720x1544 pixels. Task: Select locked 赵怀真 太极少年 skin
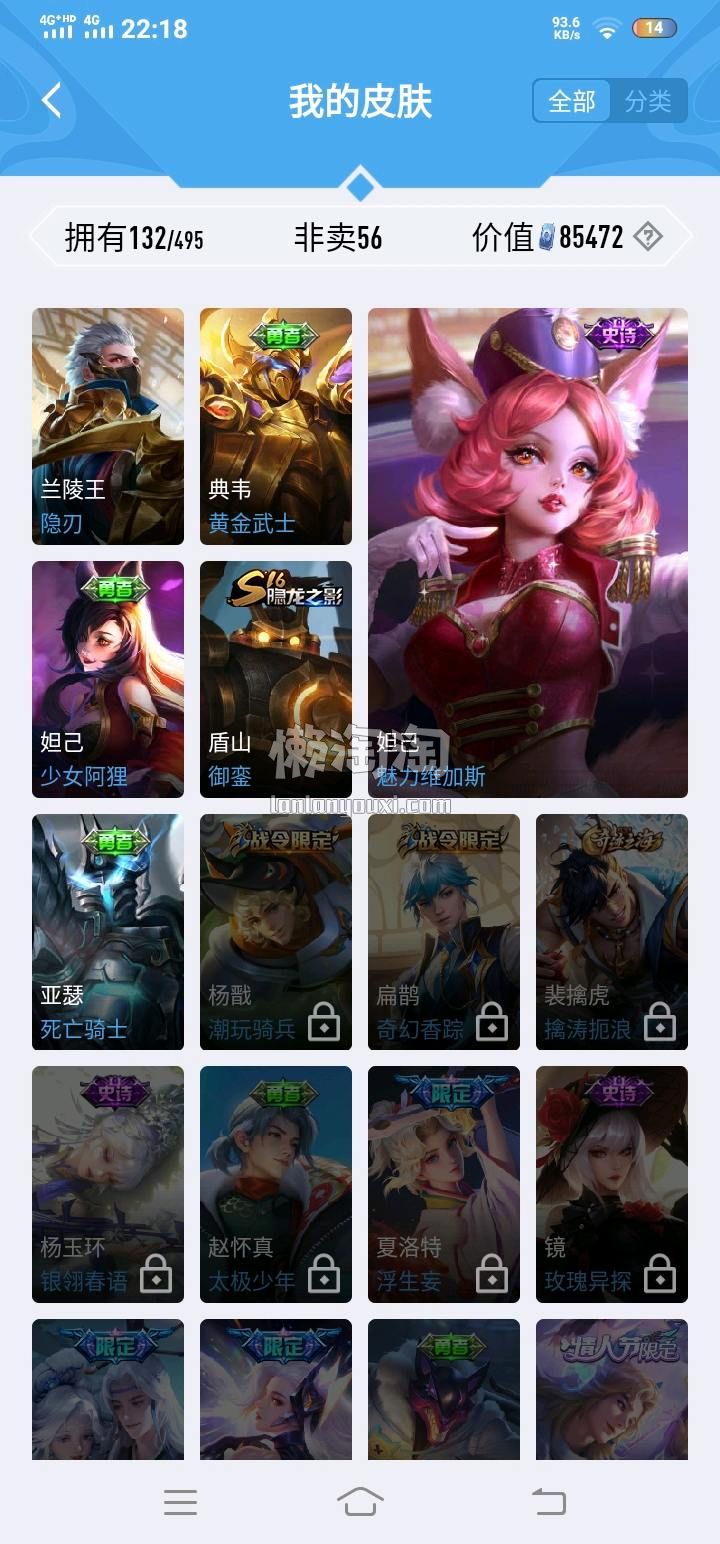(276, 1184)
